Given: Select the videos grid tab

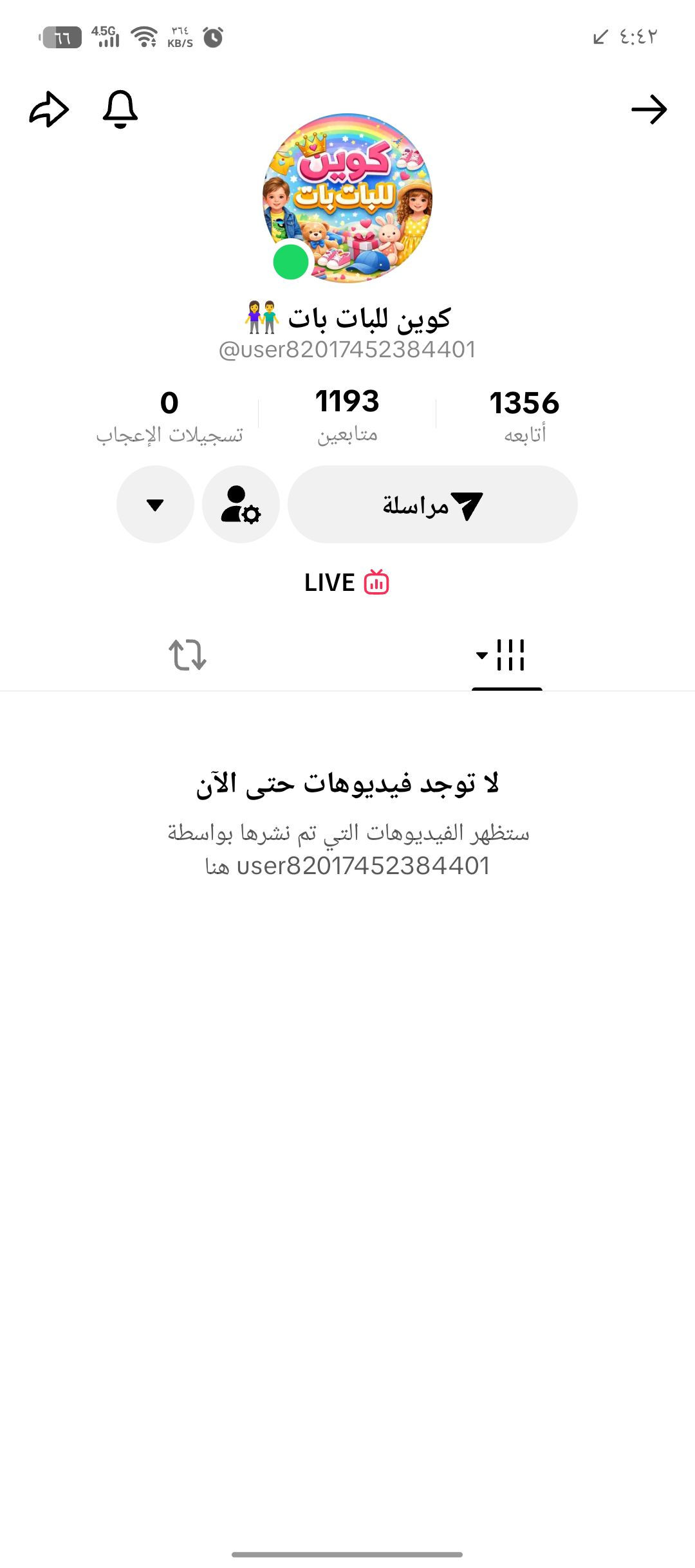Looking at the screenshot, I should point(506,655).
